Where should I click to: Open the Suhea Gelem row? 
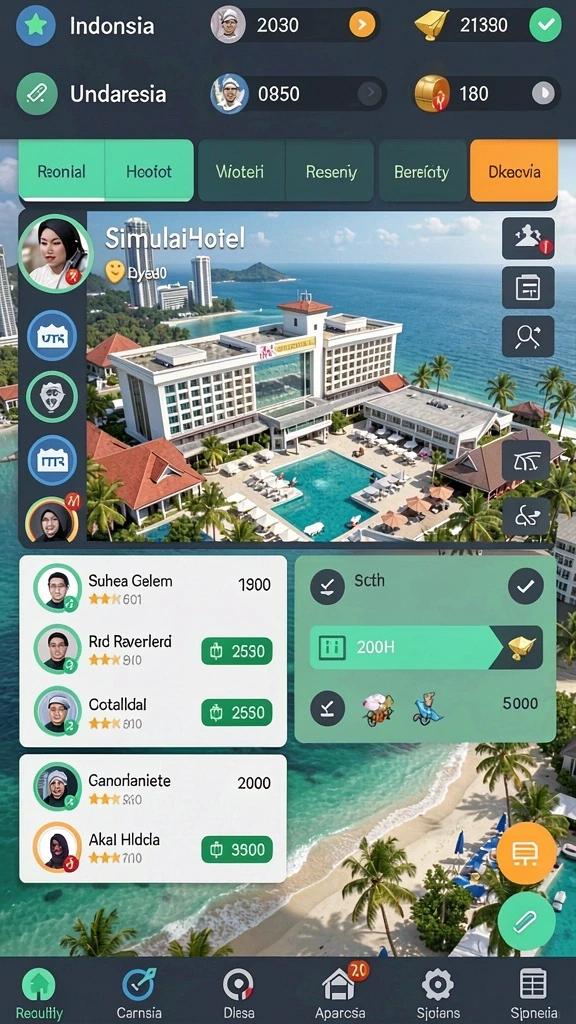tap(153, 588)
